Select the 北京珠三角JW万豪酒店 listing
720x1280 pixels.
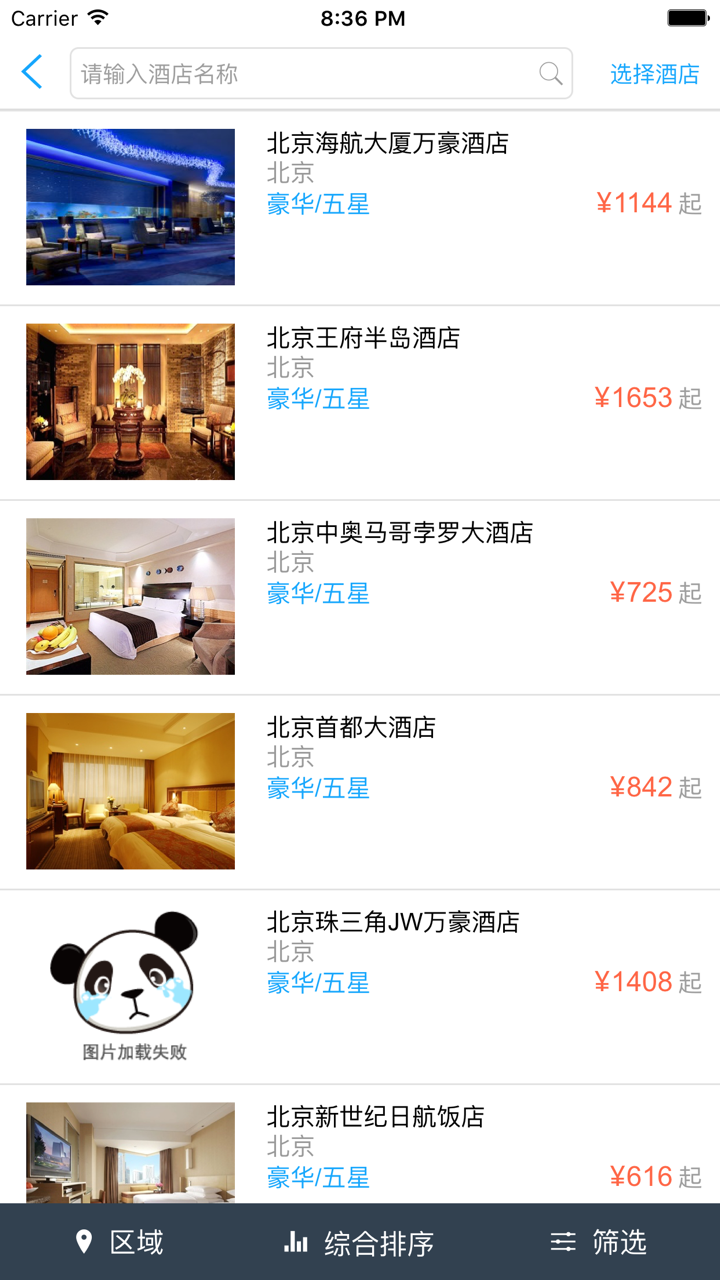pos(390,922)
